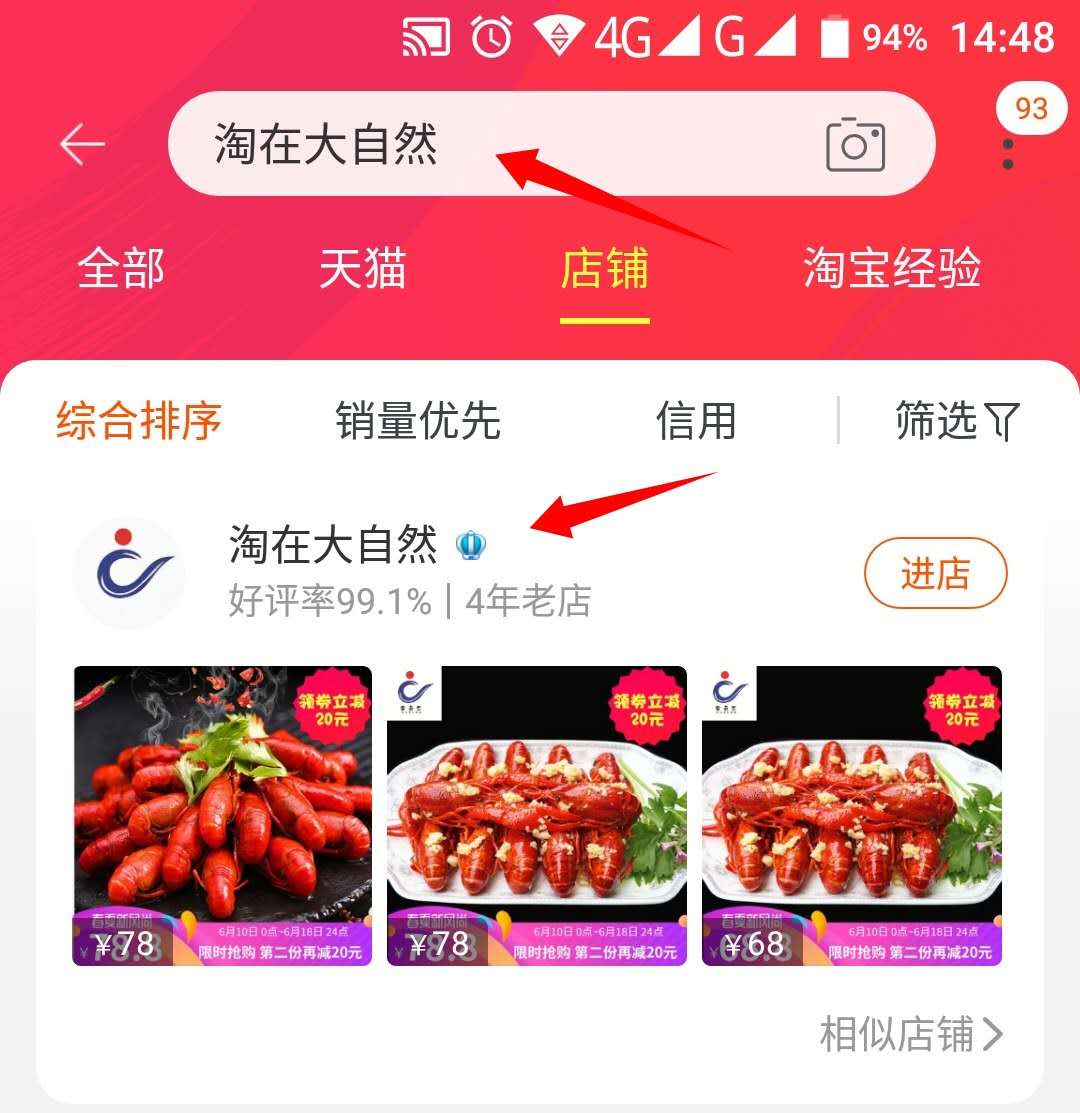Switch to the 天猫 tab

pyautogui.click(x=363, y=269)
